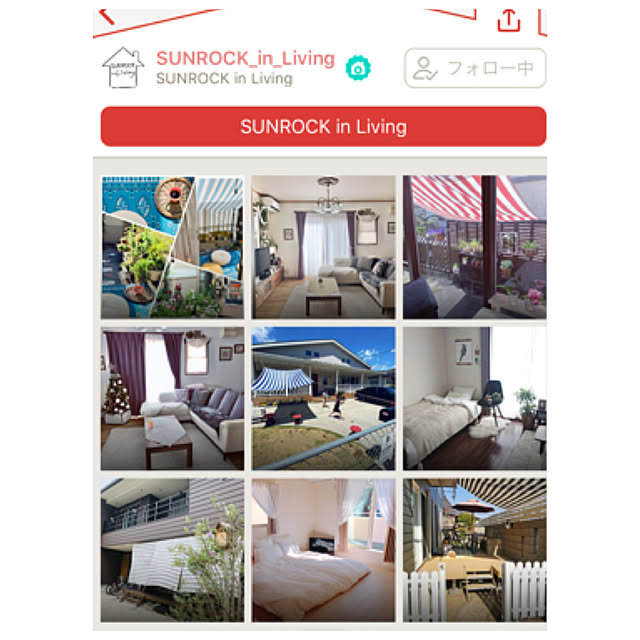
Task: Tap the share icon at top
Action: click(508, 21)
